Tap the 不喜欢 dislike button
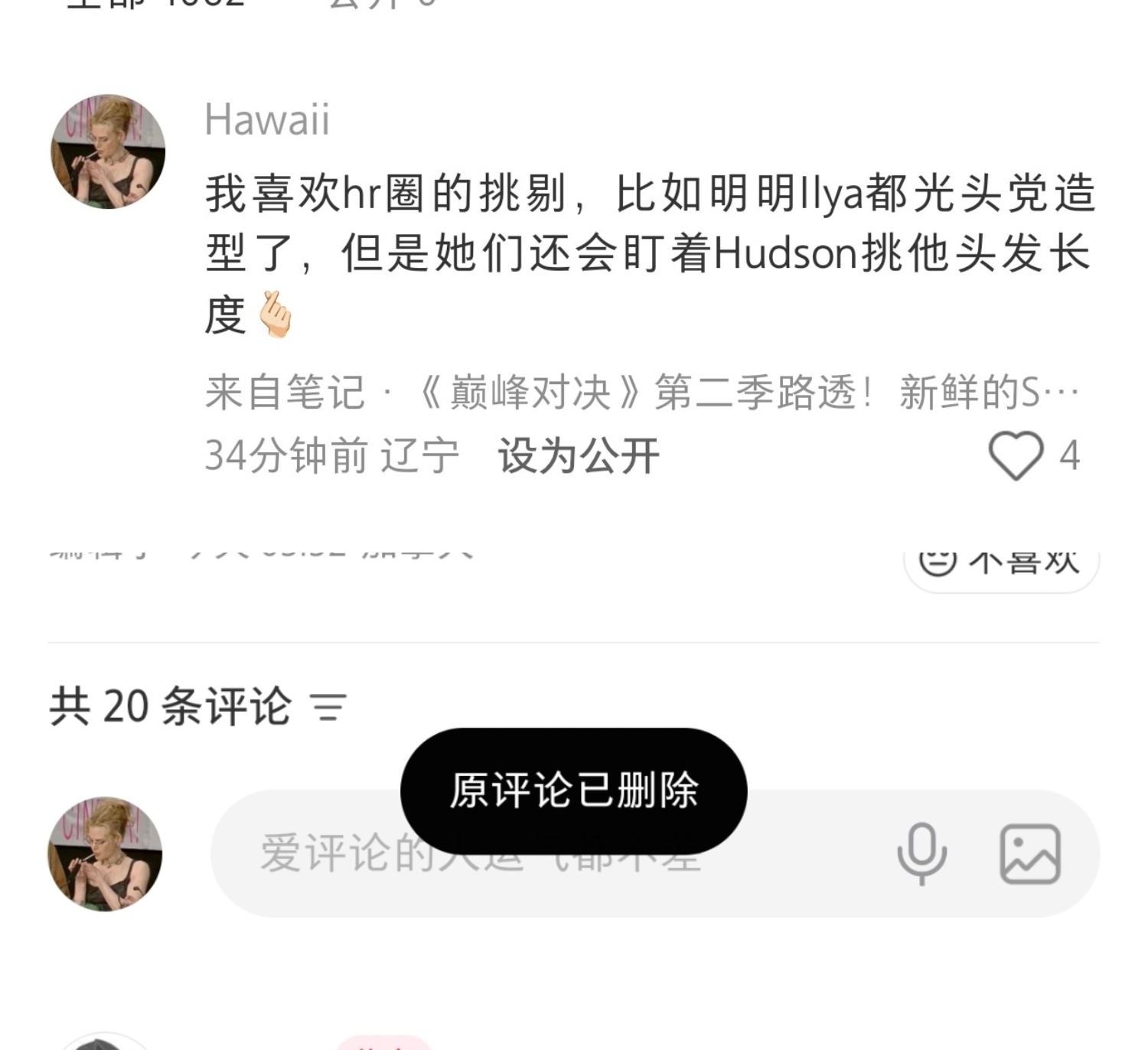The image size is (1148, 1050). point(1001,564)
